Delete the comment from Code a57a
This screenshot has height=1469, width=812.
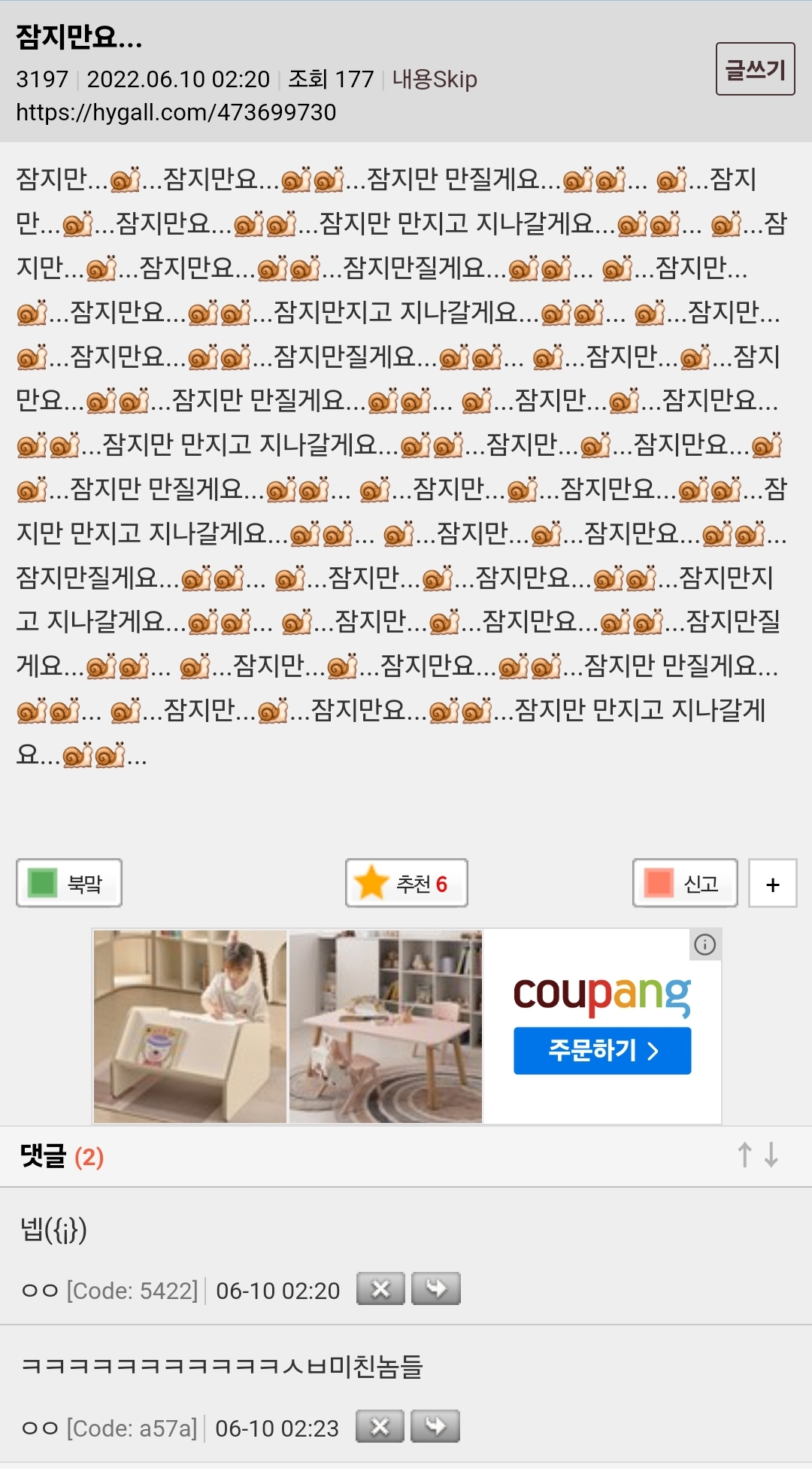click(x=380, y=1427)
